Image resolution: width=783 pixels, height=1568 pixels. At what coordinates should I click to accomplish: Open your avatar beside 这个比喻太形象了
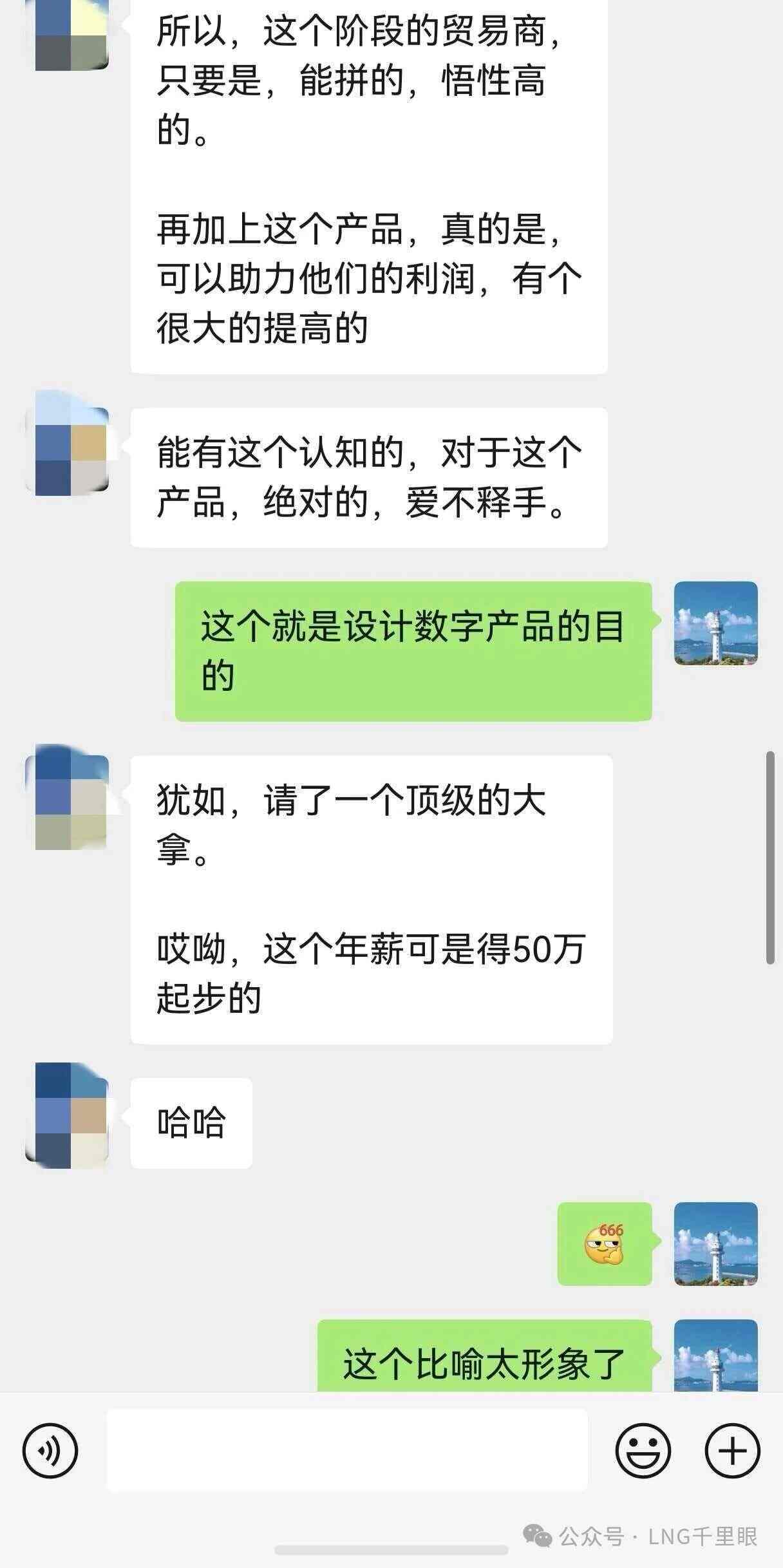click(715, 1357)
